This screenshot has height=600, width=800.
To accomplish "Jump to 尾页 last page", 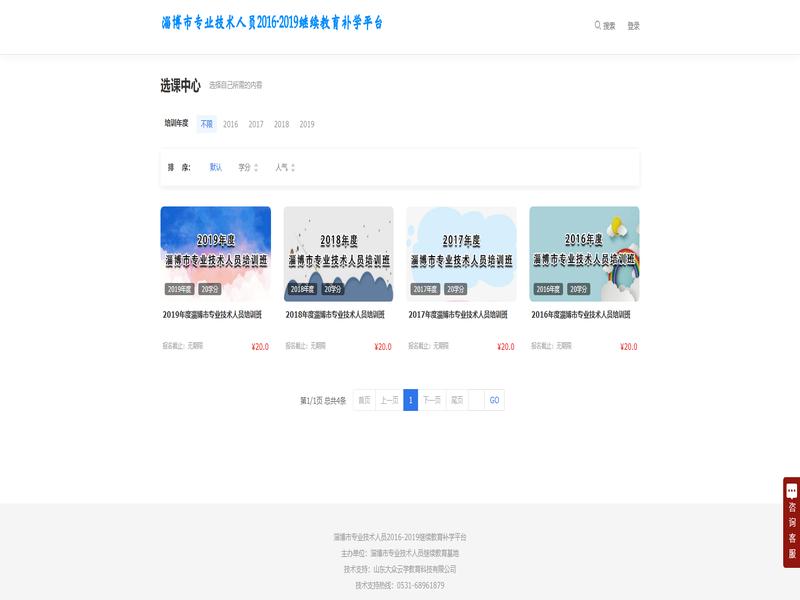I will 456,400.
